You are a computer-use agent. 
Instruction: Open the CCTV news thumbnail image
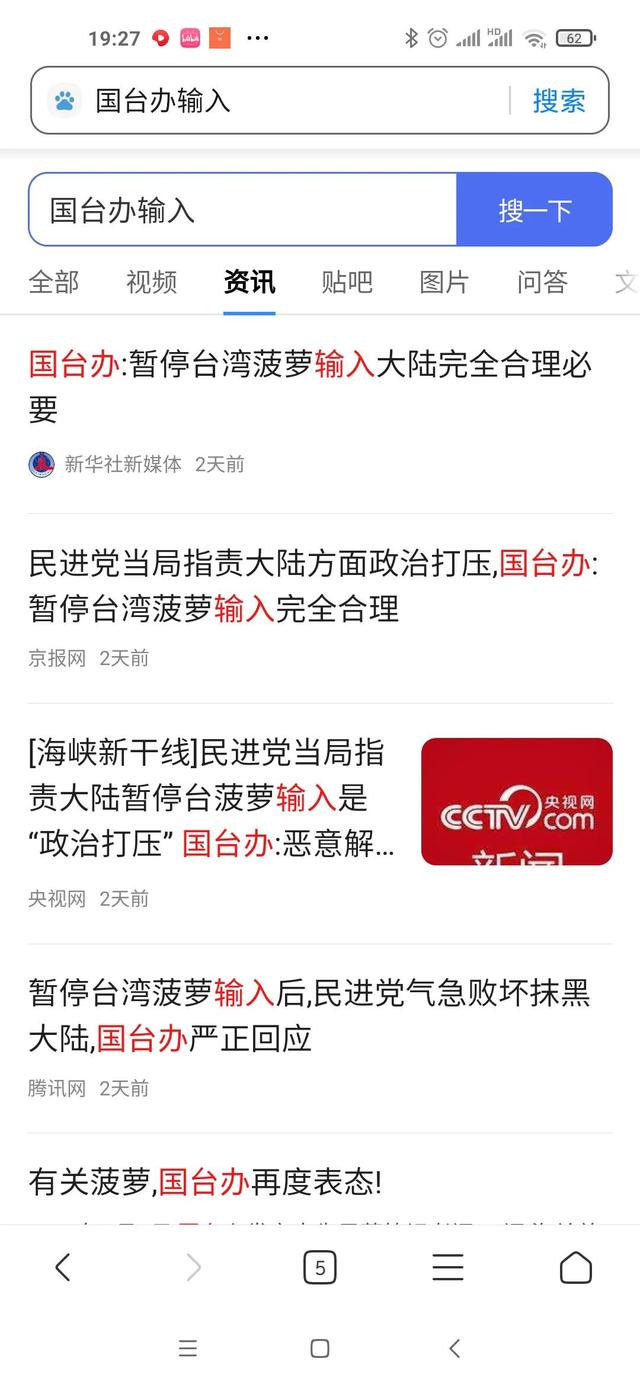coord(516,801)
